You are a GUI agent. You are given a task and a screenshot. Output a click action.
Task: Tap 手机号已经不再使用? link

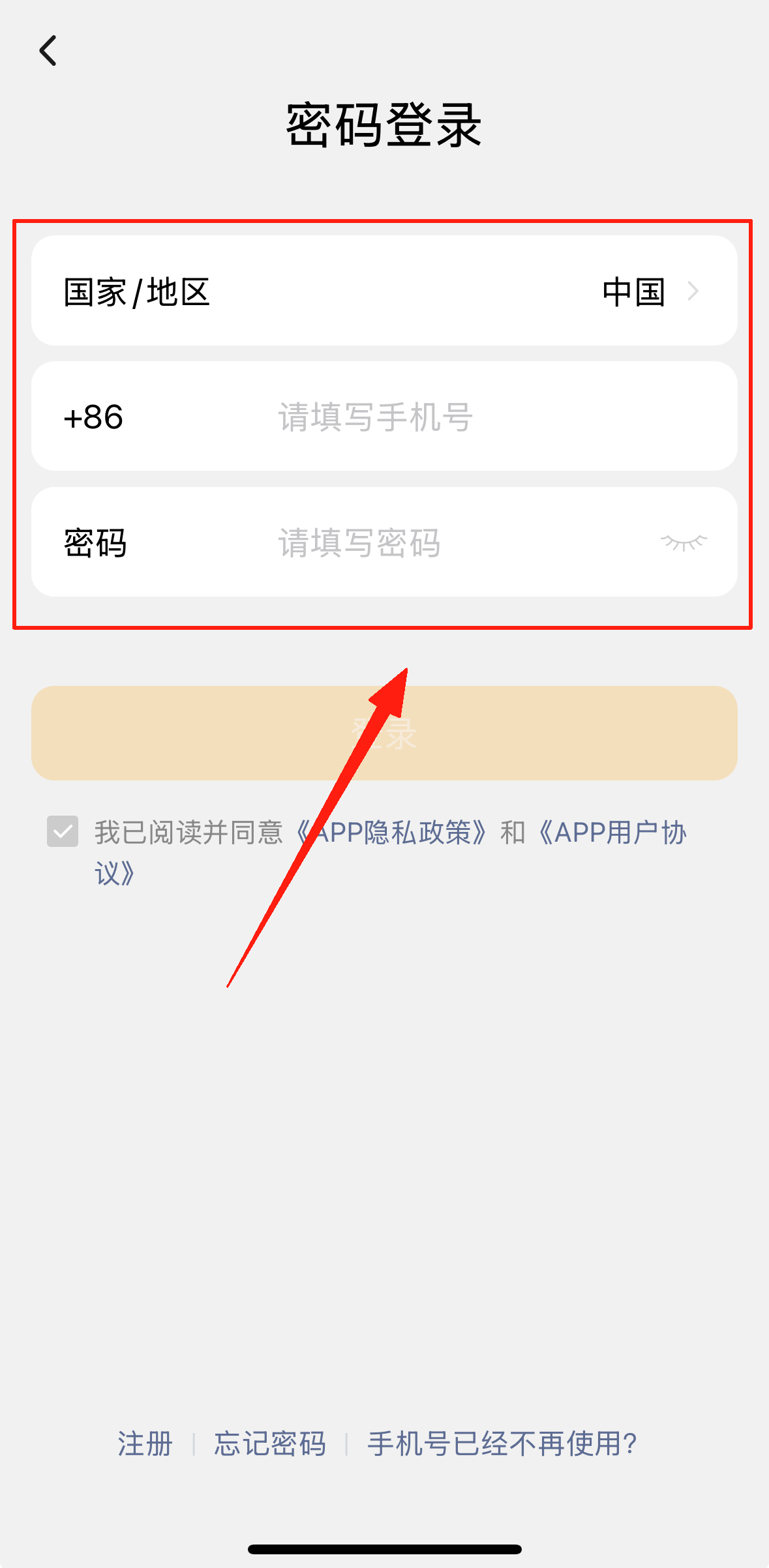pyautogui.click(x=502, y=1443)
